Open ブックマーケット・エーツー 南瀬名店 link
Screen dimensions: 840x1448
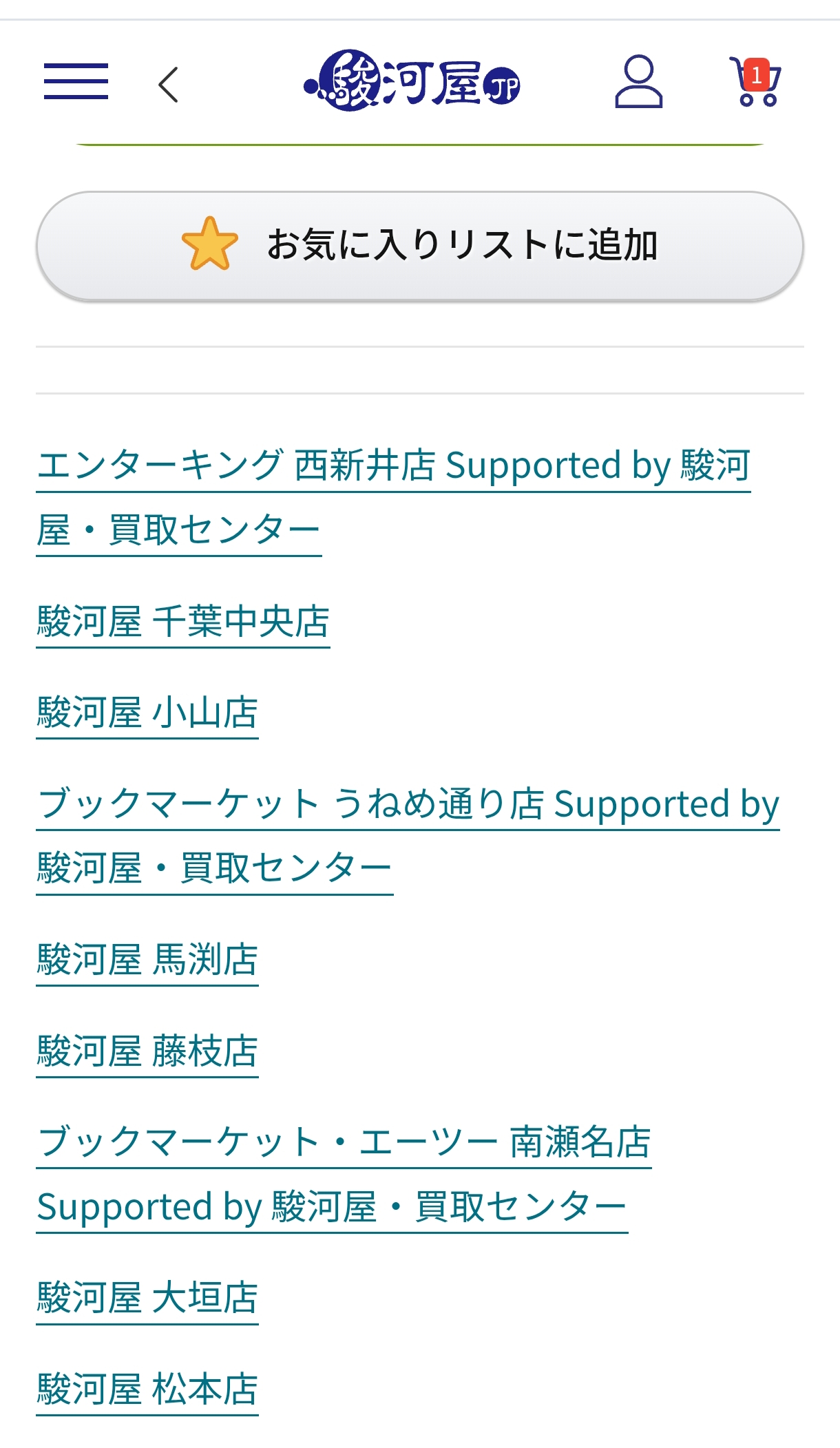[x=343, y=1142]
